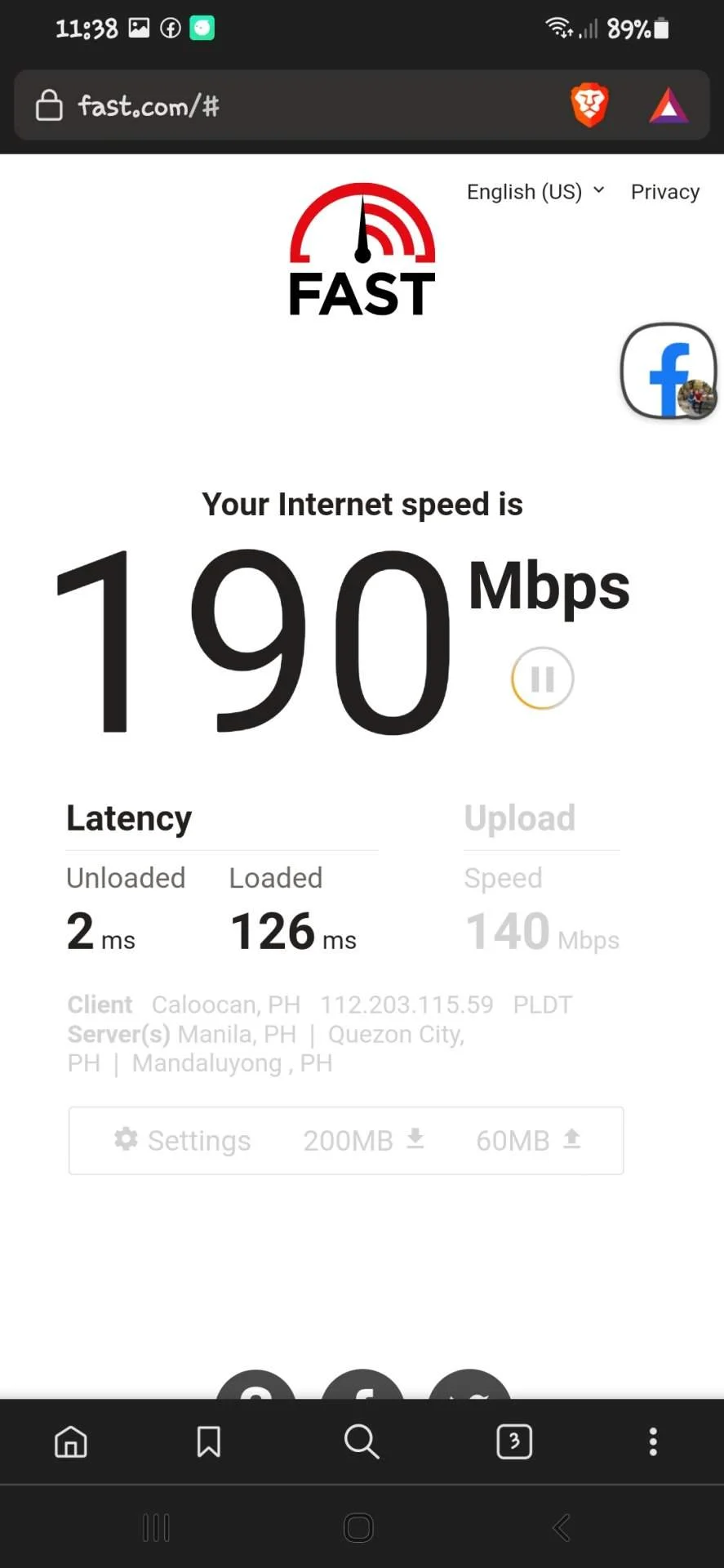724x1568 pixels.
Task: Tap the search icon in bottom toolbar
Action: point(362,1441)
